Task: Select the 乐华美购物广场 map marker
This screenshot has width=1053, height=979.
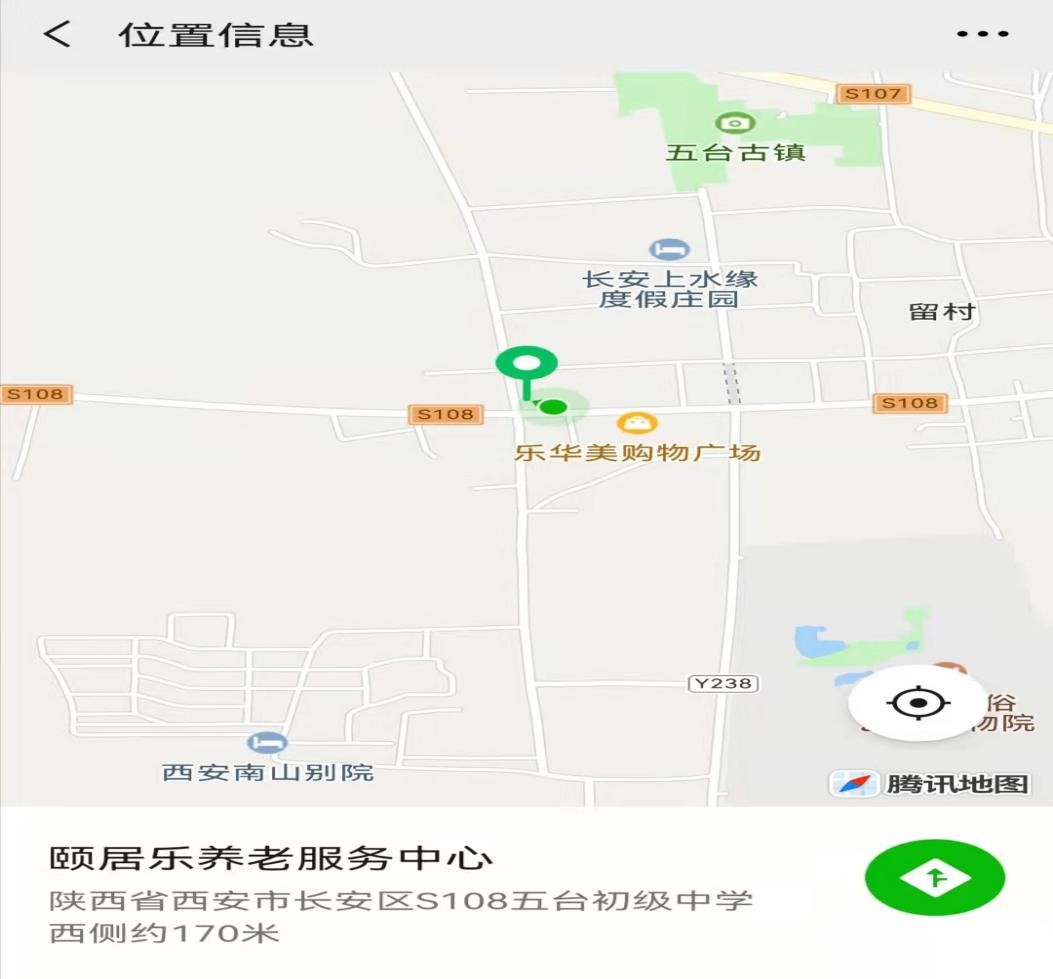Action: pyautogui.click(x=631, y=423)
